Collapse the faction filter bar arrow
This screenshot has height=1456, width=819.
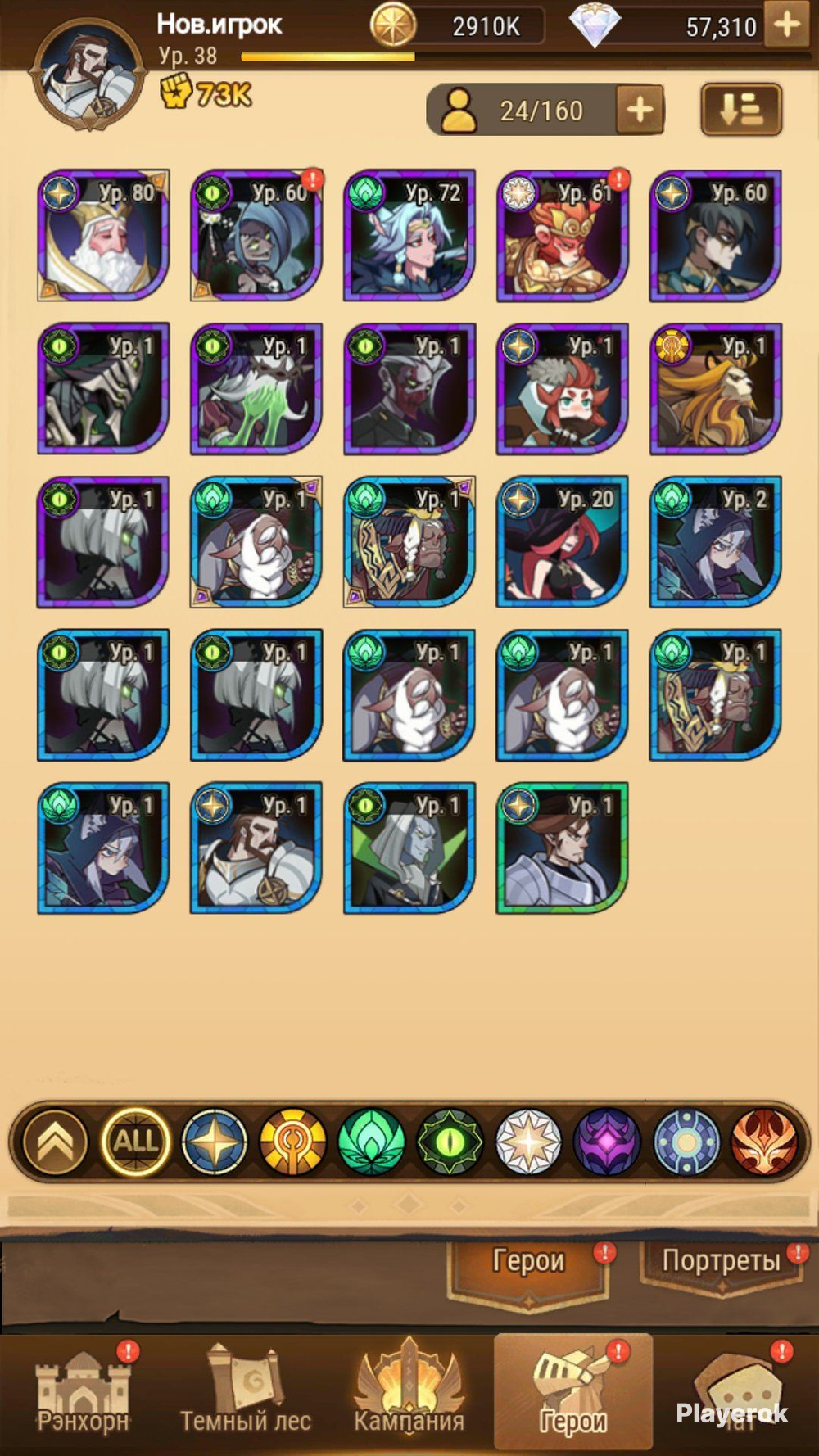(x=56, y=1142)
